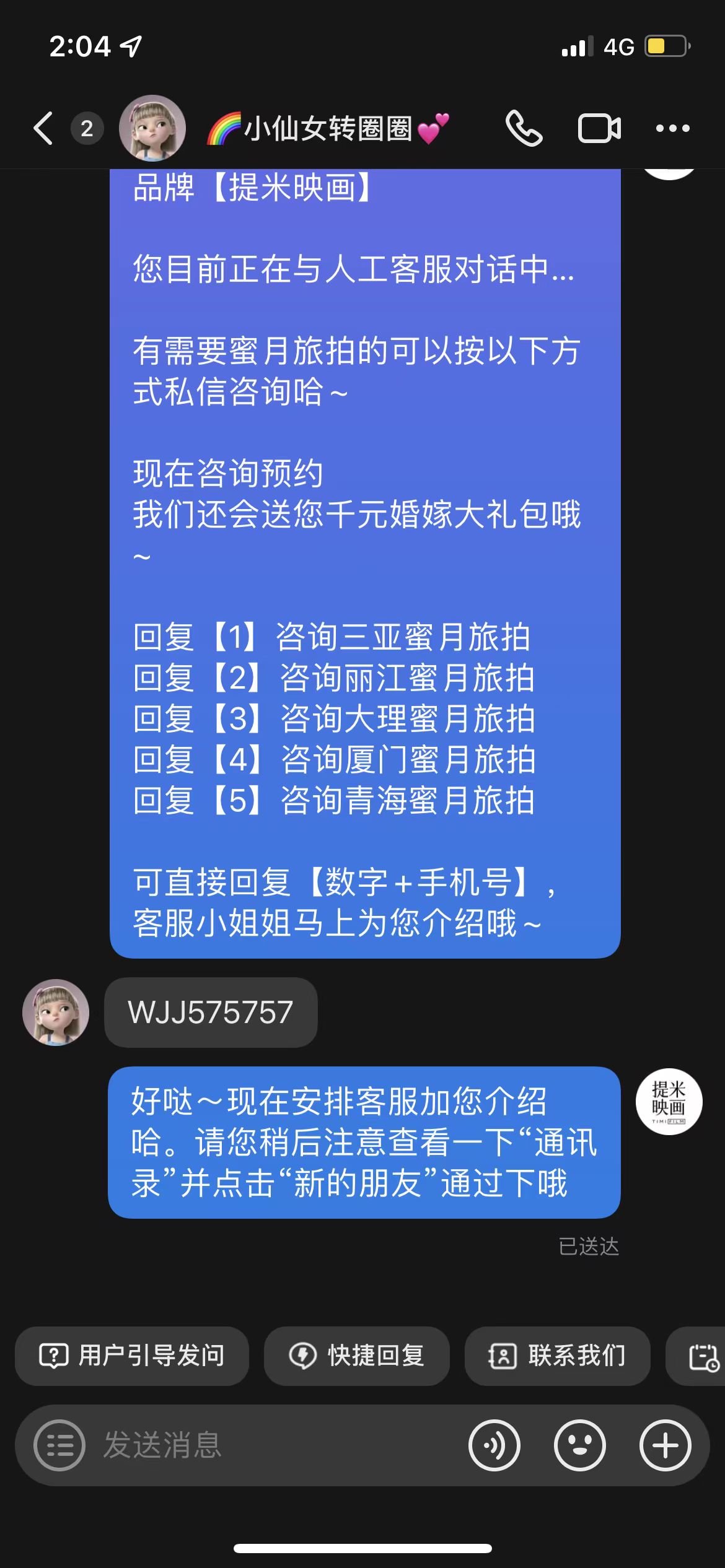Open the emoji picker
725x1568 pixels.
(580, 1445)
